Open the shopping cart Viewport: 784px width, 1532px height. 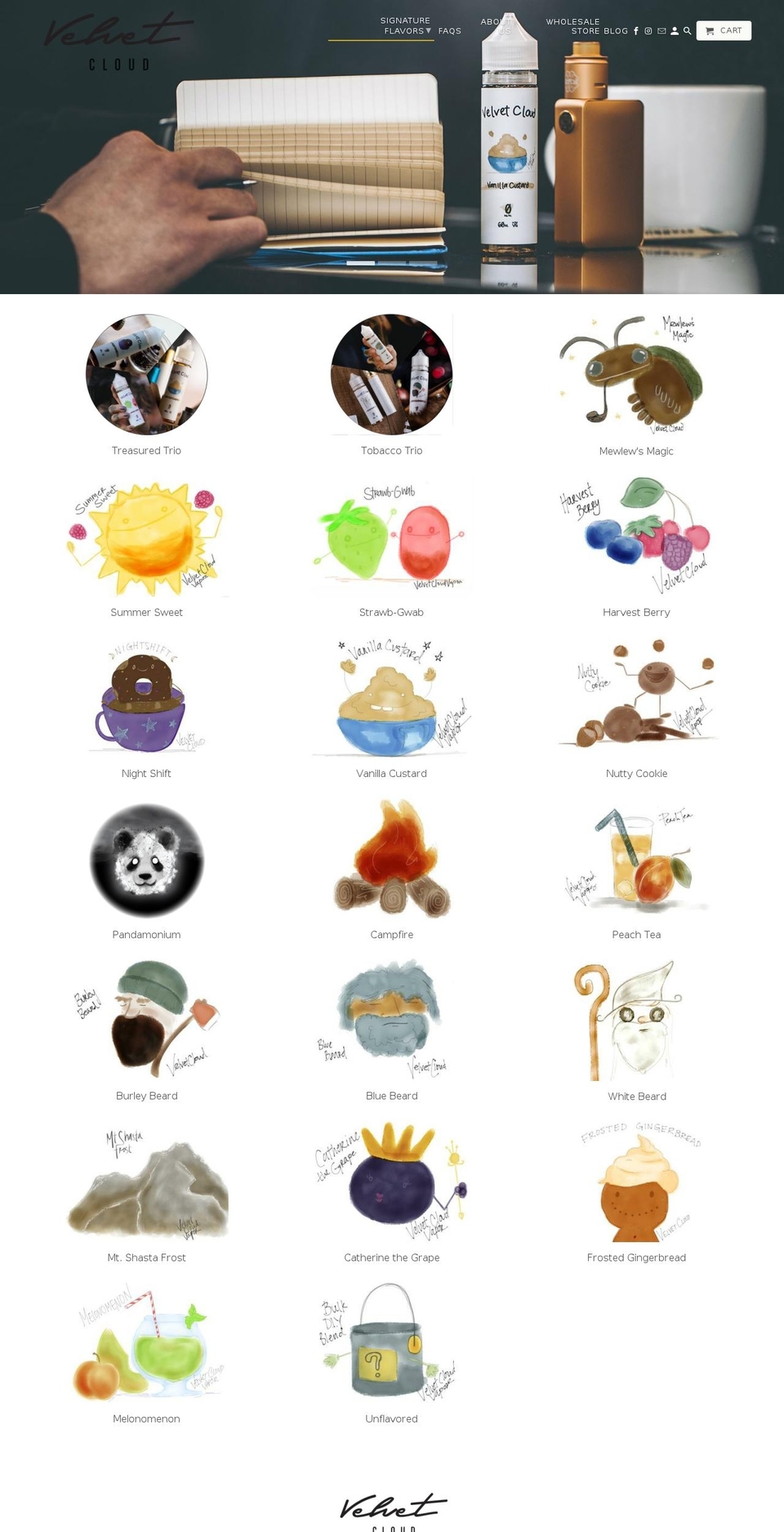tap(724, 31)
